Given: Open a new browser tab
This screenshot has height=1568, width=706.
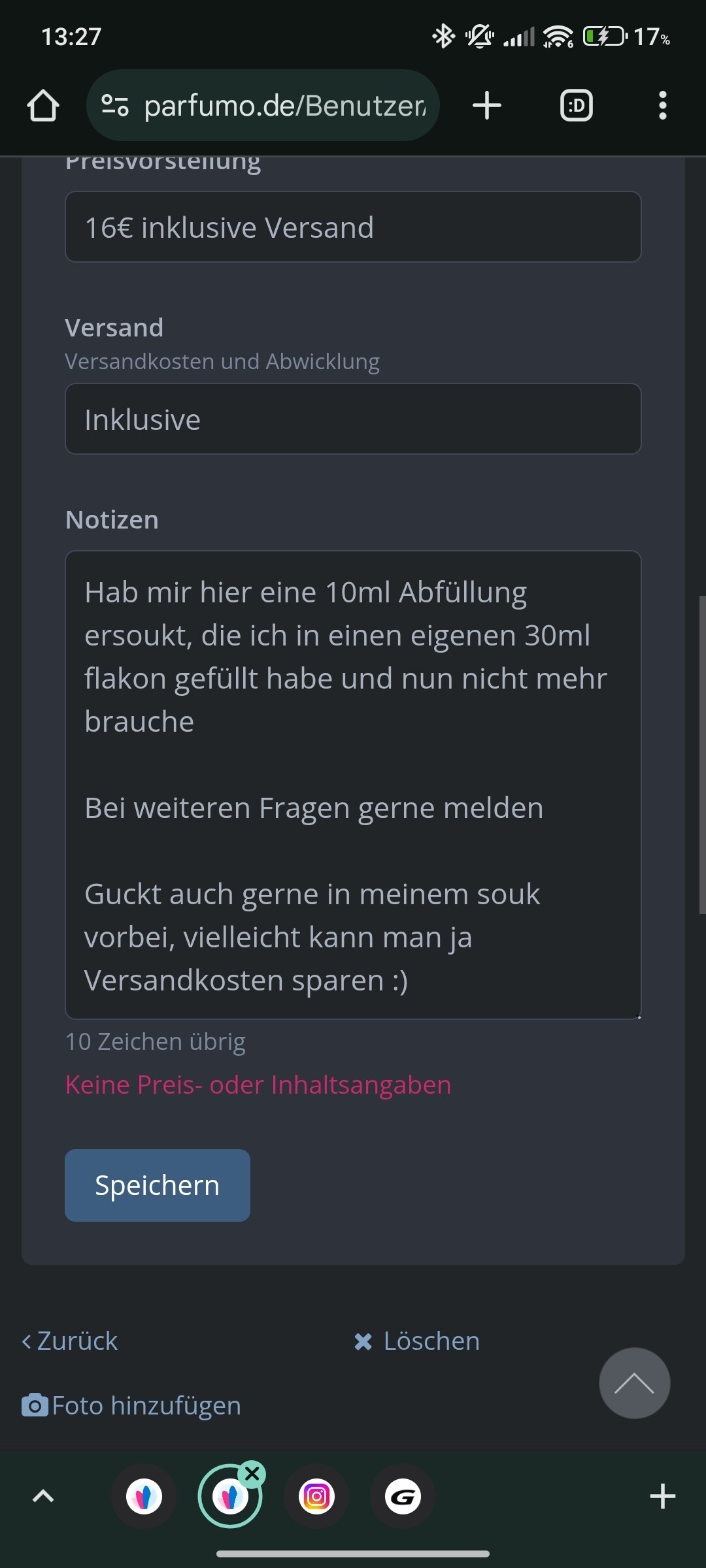Looking at the screenshot, I should (487, 105).
